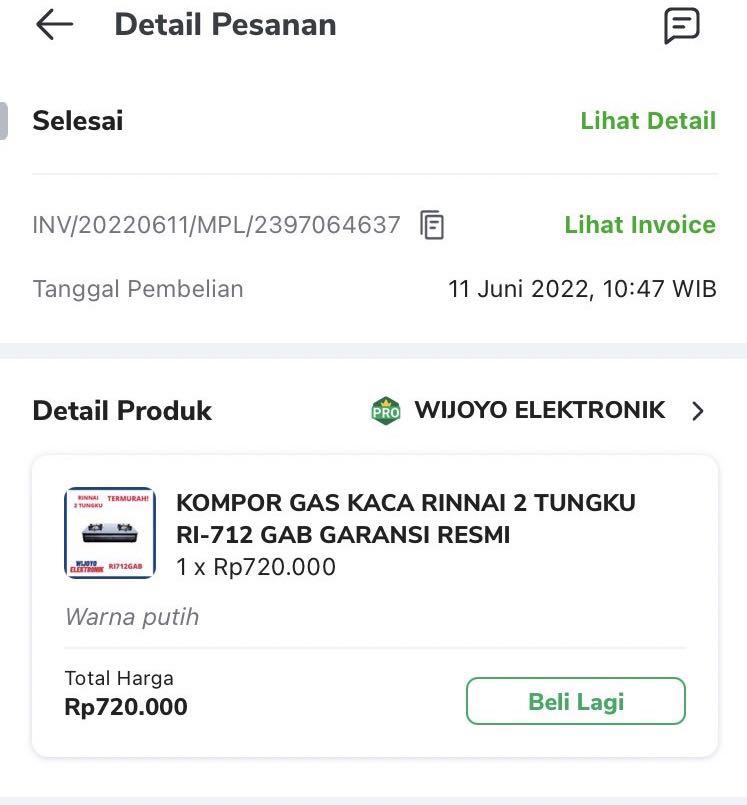The height and width of the screenshot is (805, 747).
Task: Open order status details via Lihat Detail
Action: 648,120
